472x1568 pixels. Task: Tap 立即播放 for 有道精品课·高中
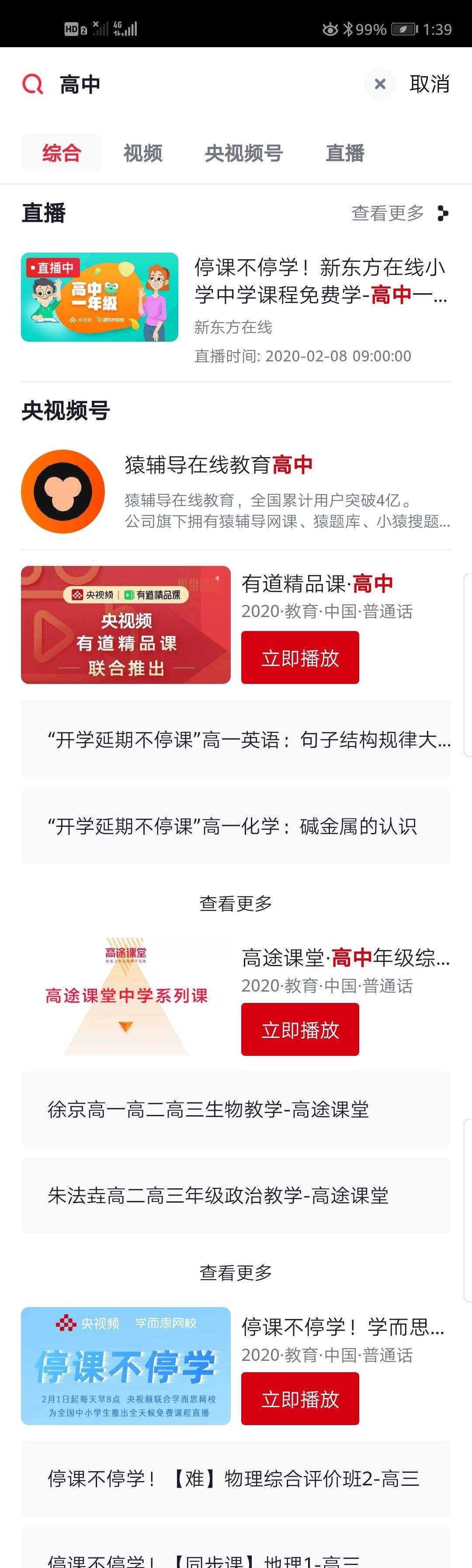pos(300,658)
